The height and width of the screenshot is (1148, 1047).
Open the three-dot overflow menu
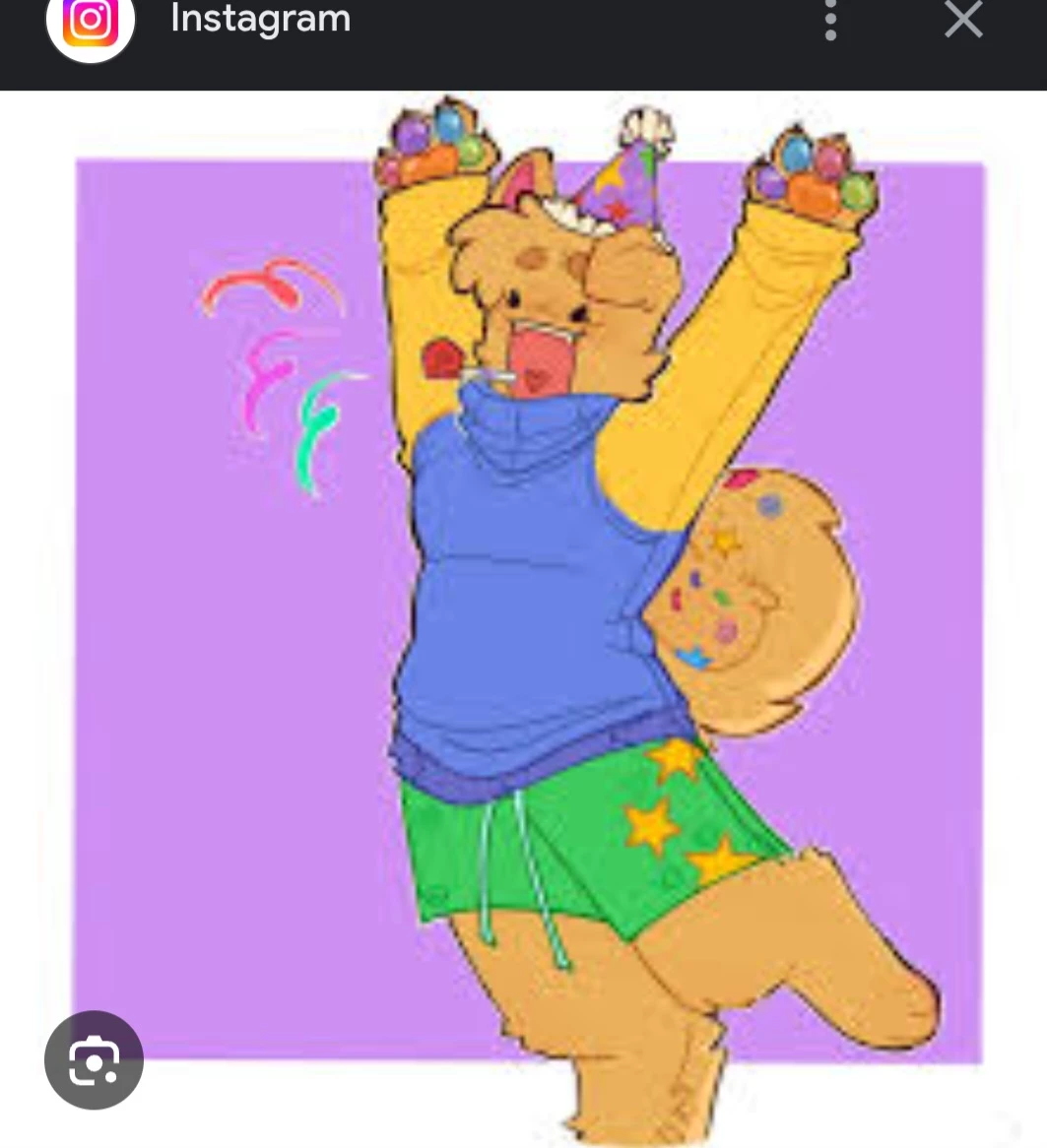click(830, 20)
